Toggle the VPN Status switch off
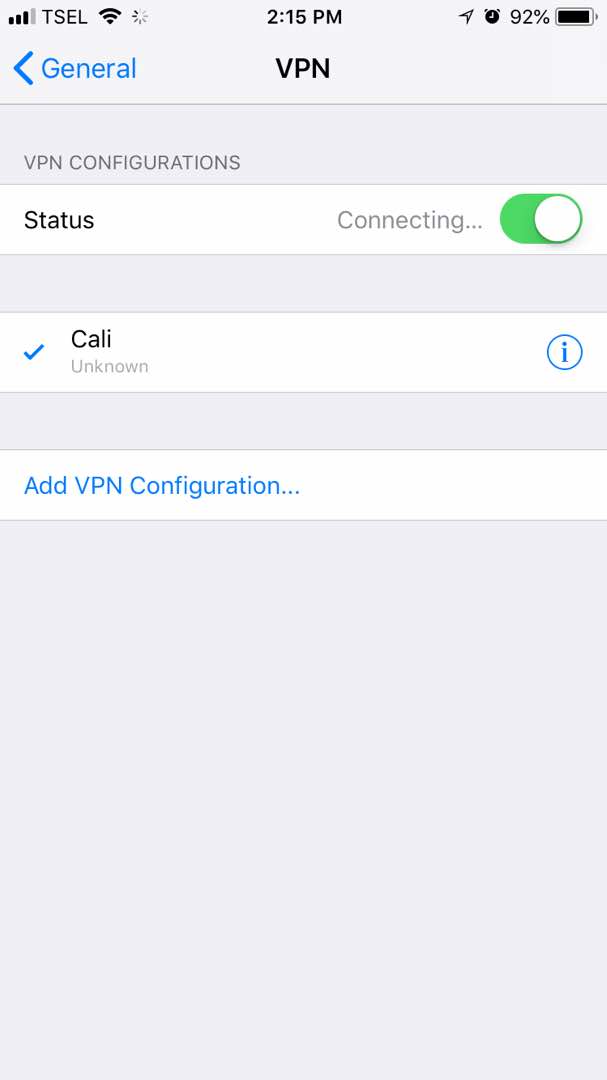The image size is (607, 1080). pyautogui.click(x=541, y=219)
